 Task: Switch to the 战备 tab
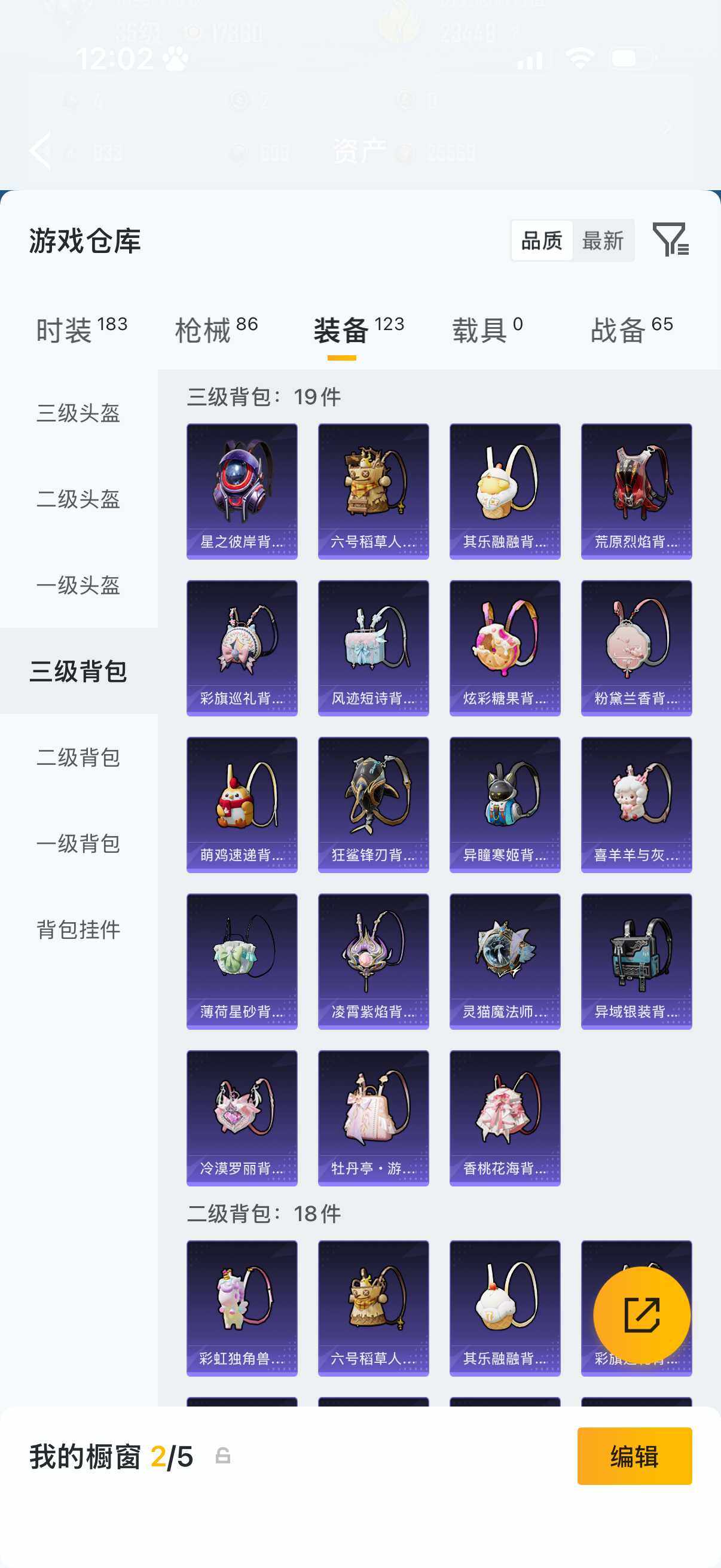click(631, 330)
